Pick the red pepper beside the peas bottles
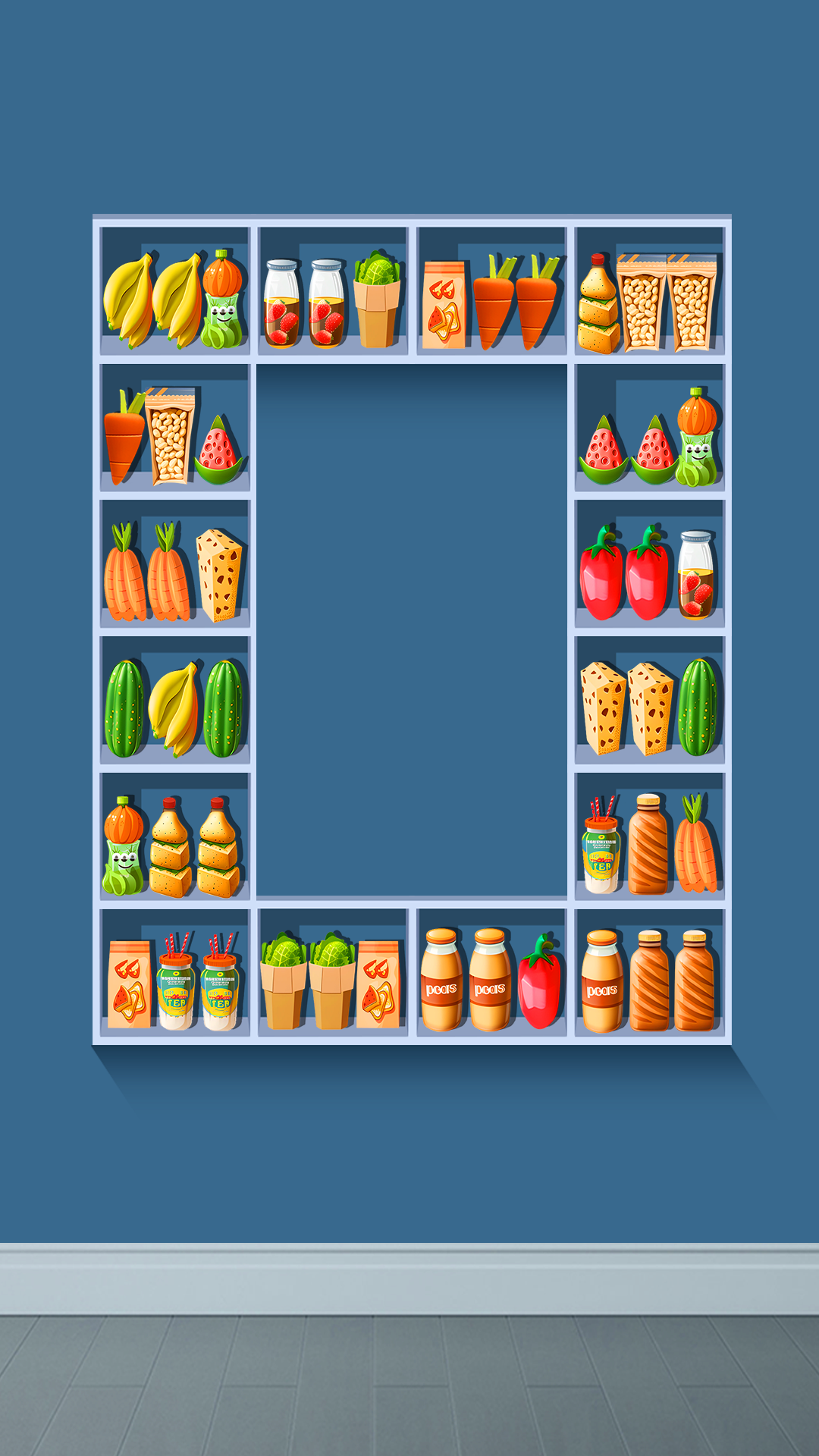Screen dimensions: 819x1456 pyautogui.click(x=540, y=983)
